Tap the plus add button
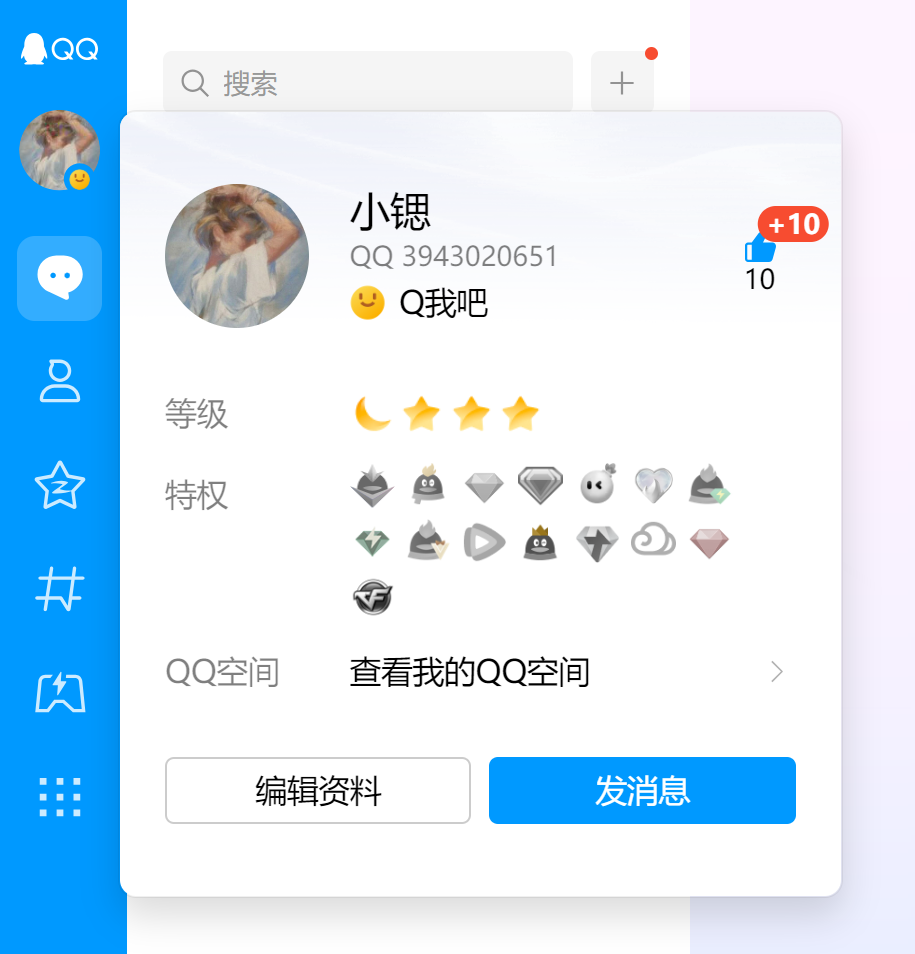The image size is (915, 954). point(622,83)
